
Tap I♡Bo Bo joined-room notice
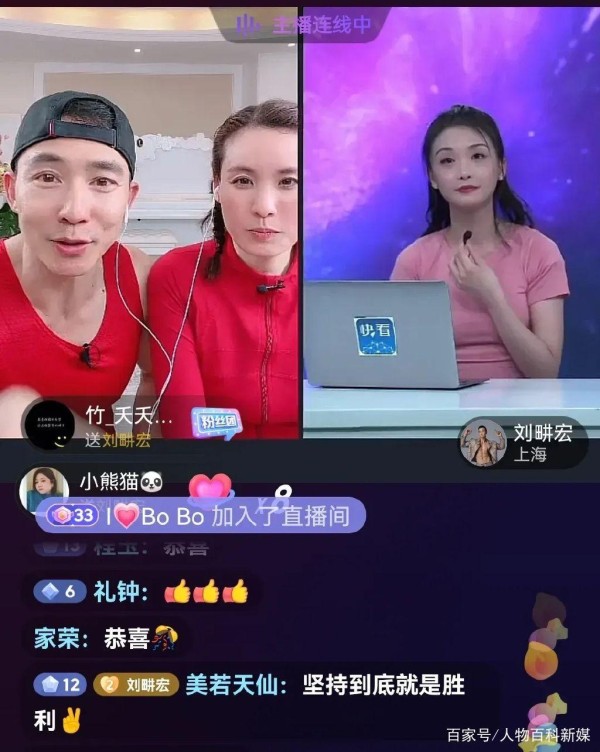click(200, 516)
